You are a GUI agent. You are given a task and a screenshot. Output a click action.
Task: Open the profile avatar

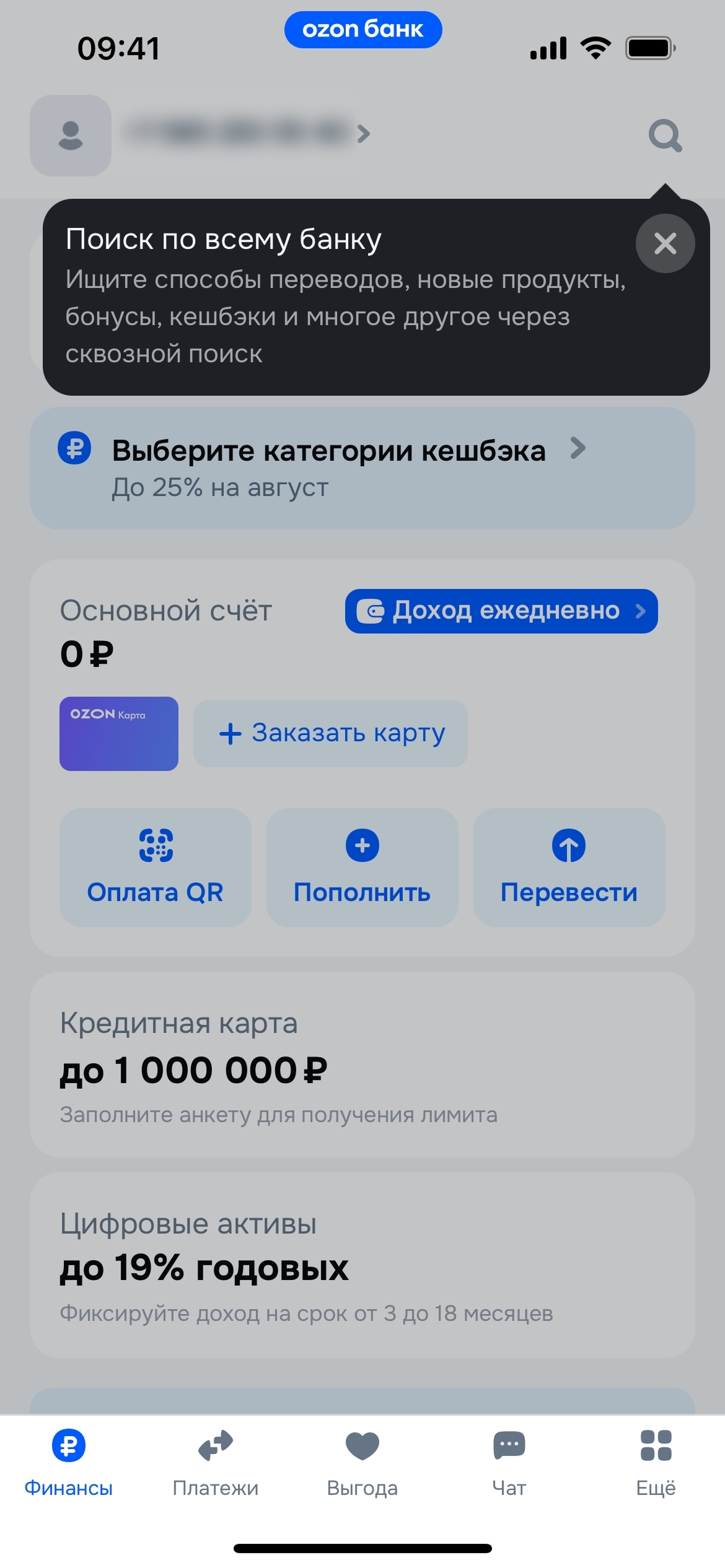pyautogui.click(x=71, y=136)
